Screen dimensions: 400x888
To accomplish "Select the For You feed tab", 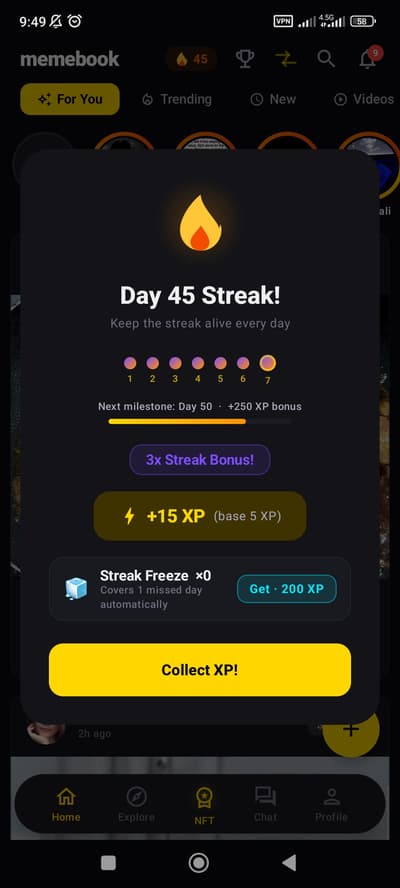I will (x=70, y=99).
